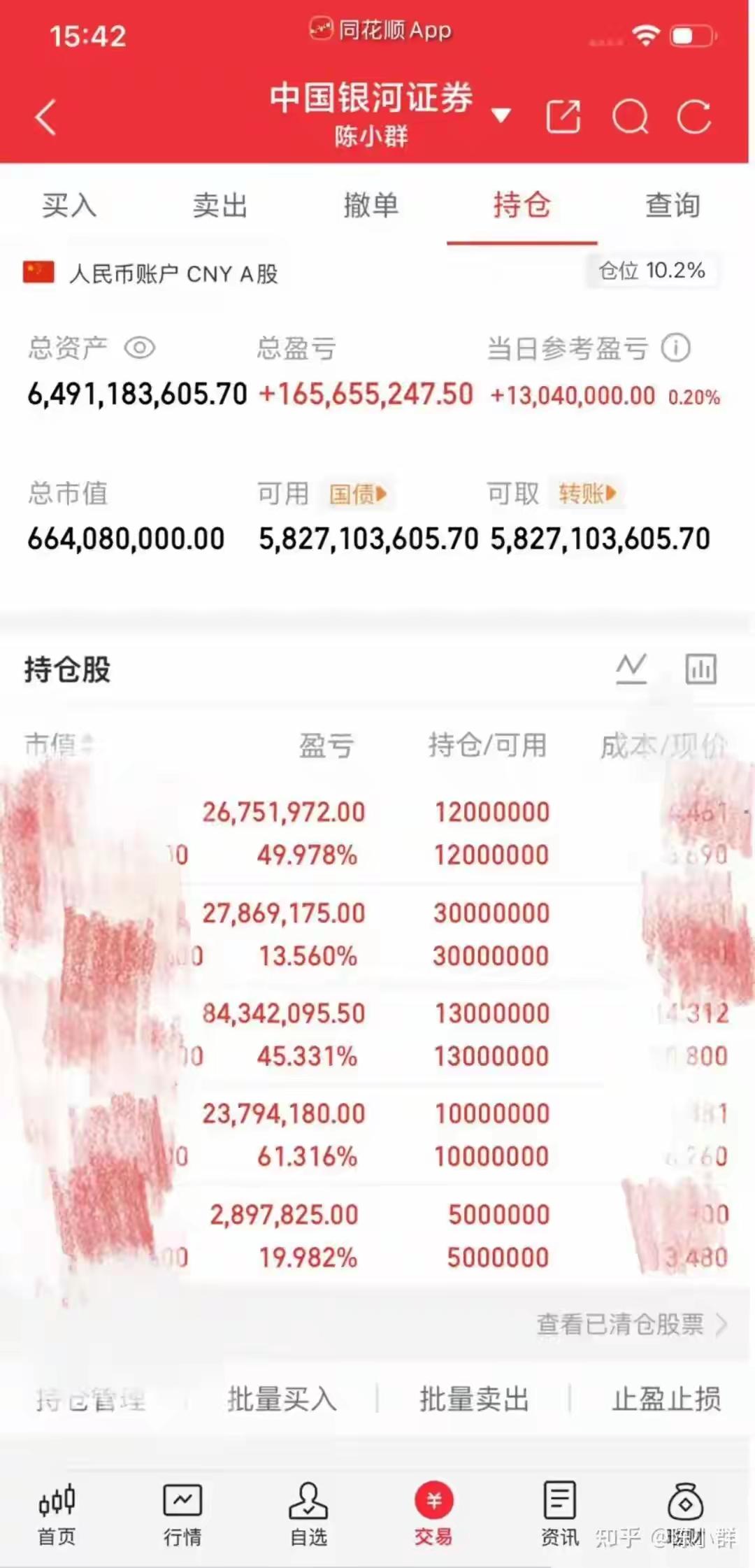Expand the 转账 option next to 可取
Screen dimensions: 755x1568
(588, 493)
